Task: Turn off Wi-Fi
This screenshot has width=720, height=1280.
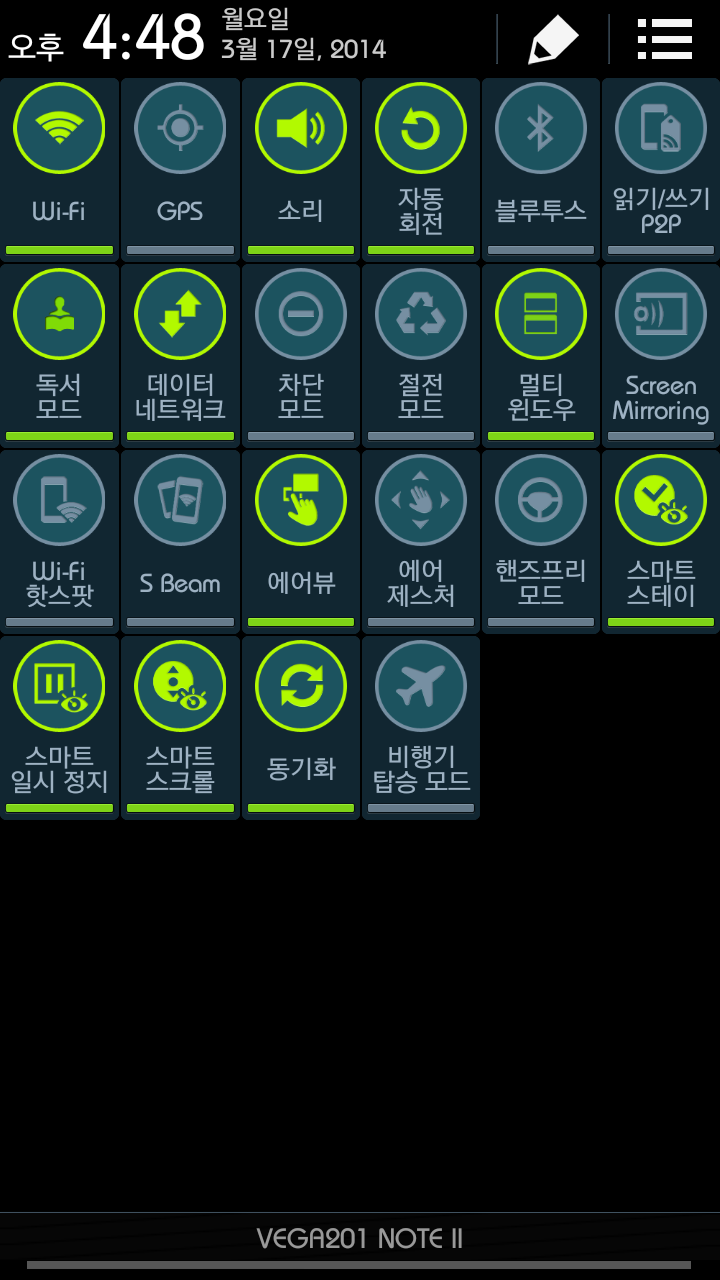Action: (59, 128)
